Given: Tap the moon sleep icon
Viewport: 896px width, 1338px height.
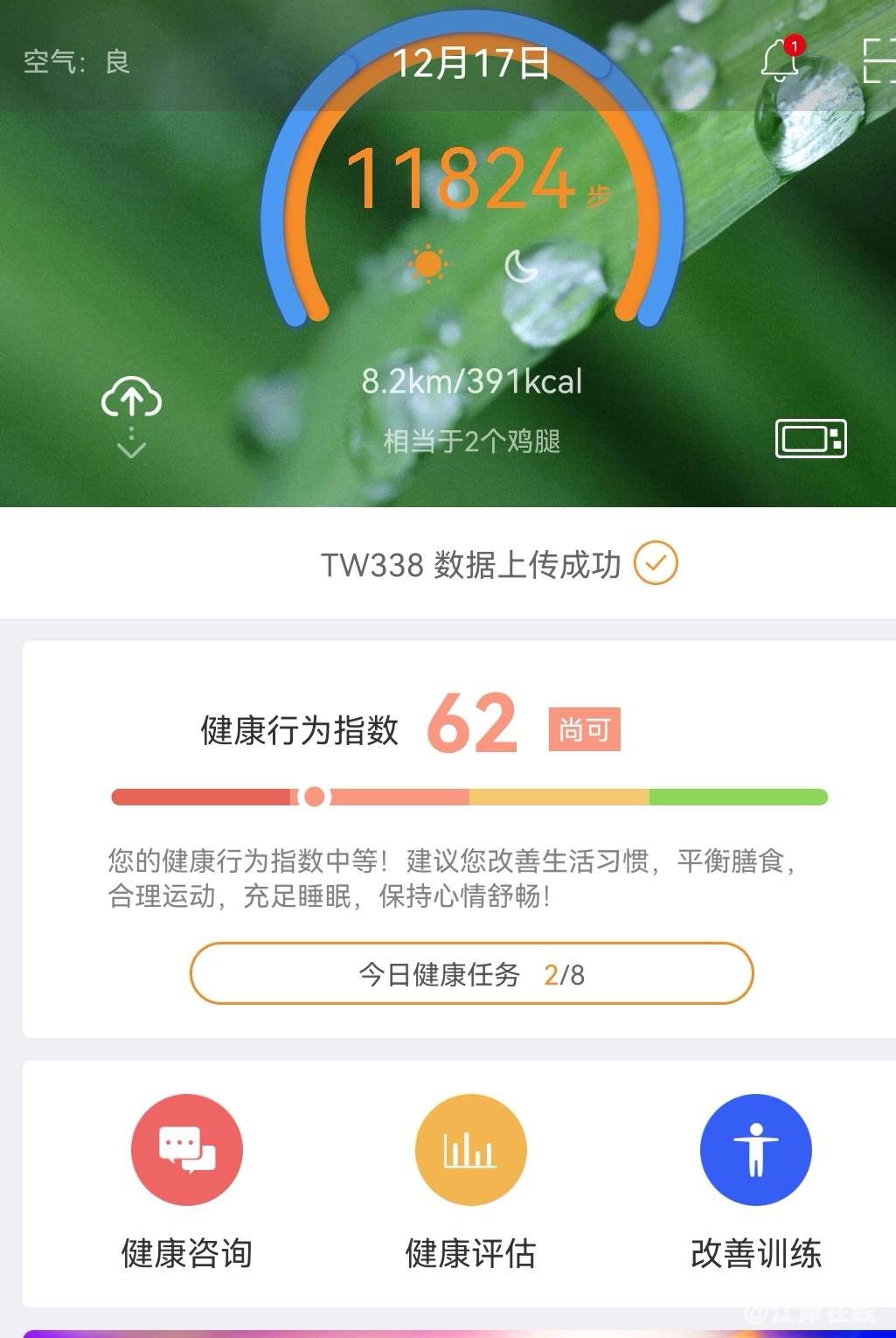Looking at the screenshot, I should (x=521, y=266).
